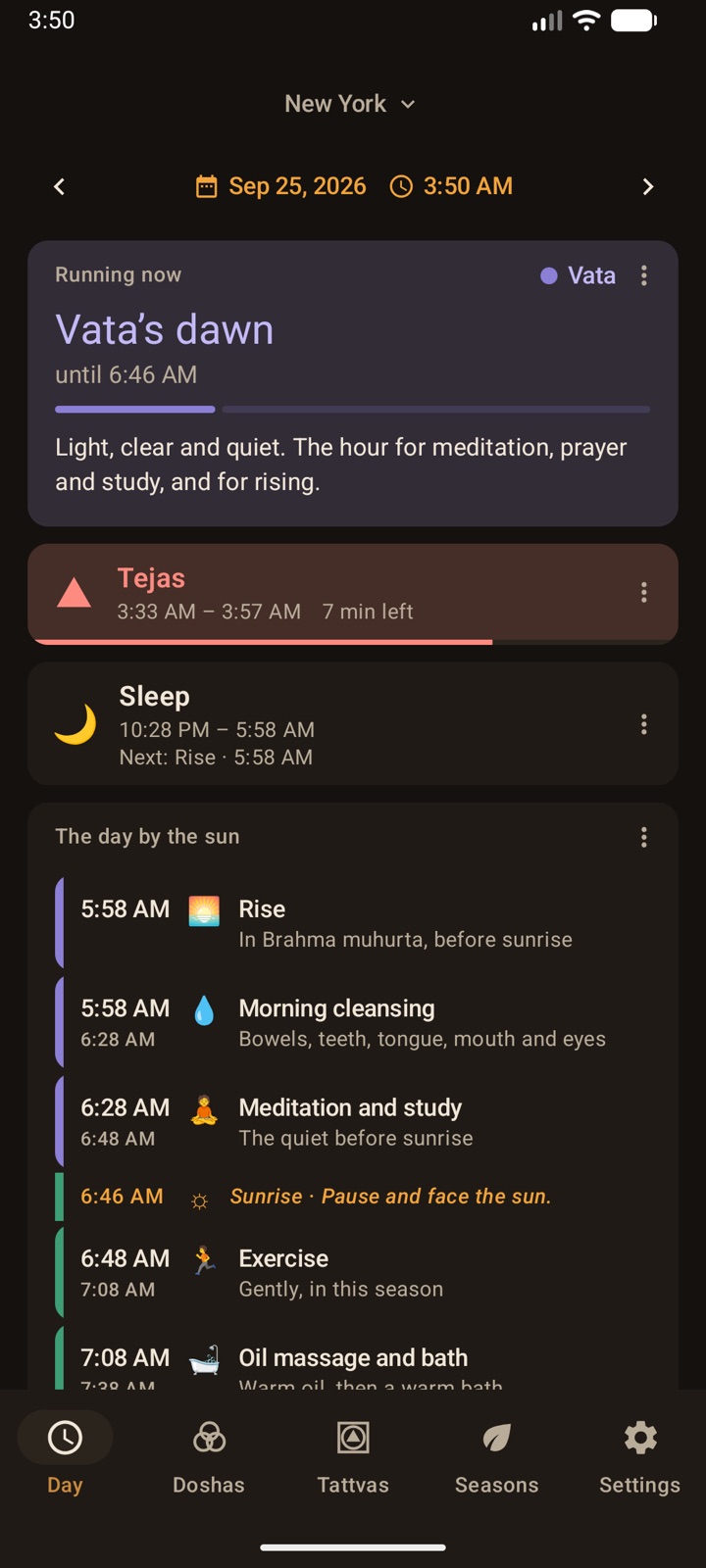Open the date picker for Sep 25, 2026
This screenshot has height=1568, width=706.
[280, 186]
